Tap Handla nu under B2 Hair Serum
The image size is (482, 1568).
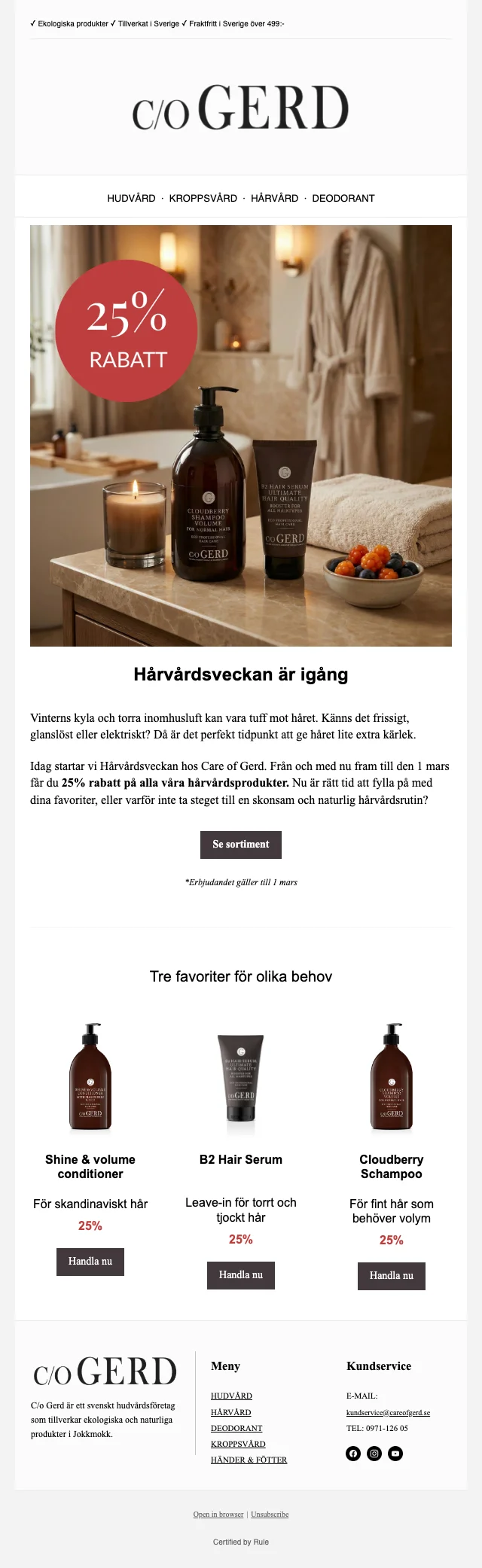tap(241, 1275)
